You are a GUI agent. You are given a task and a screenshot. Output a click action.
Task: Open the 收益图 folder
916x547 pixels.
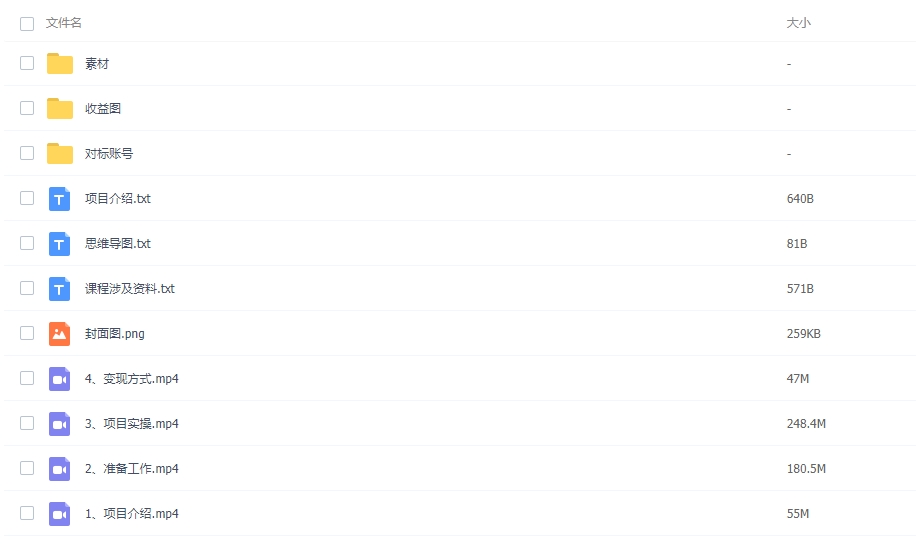click(103, 109)
